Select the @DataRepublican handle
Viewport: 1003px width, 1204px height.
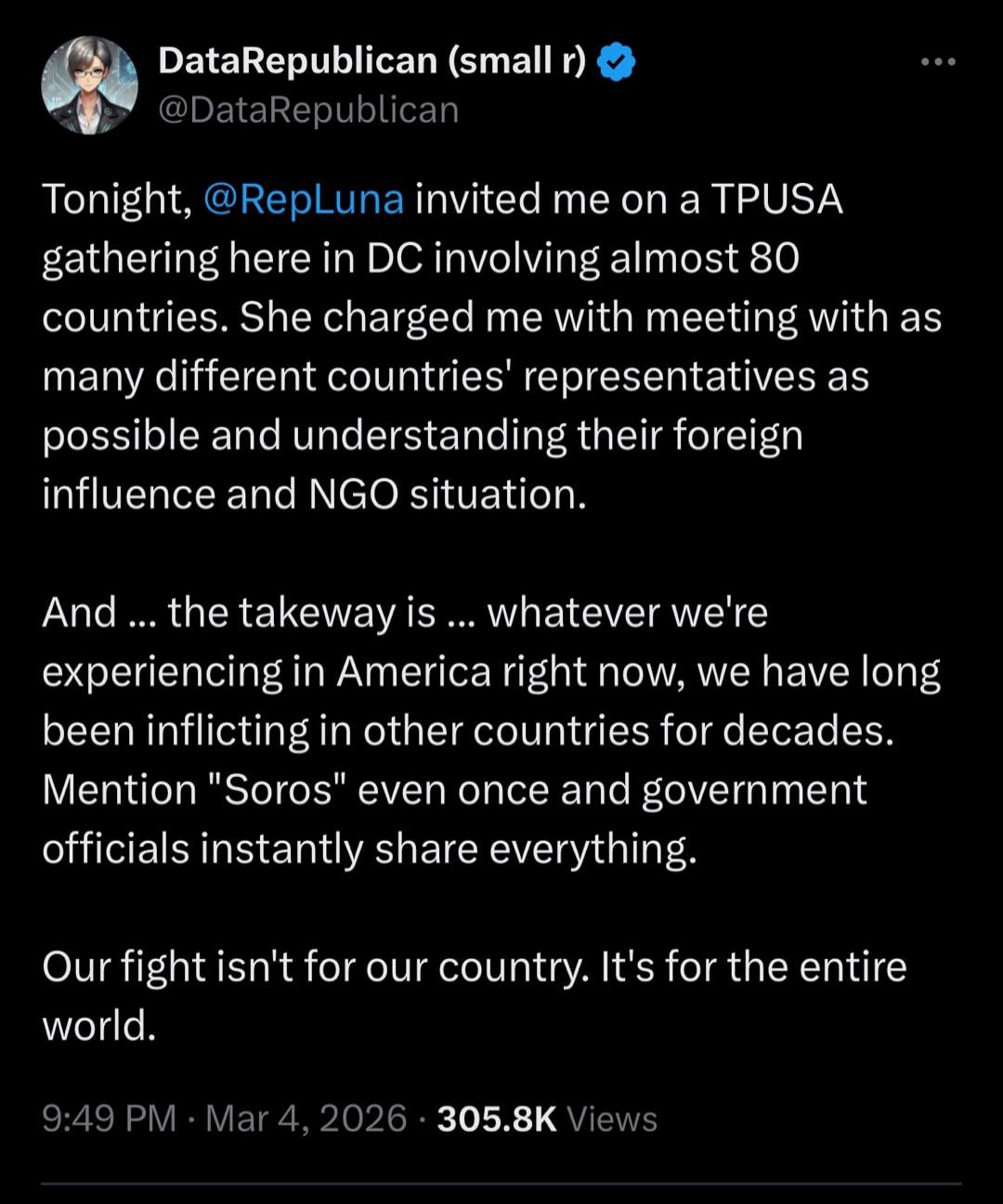[307, 110]
